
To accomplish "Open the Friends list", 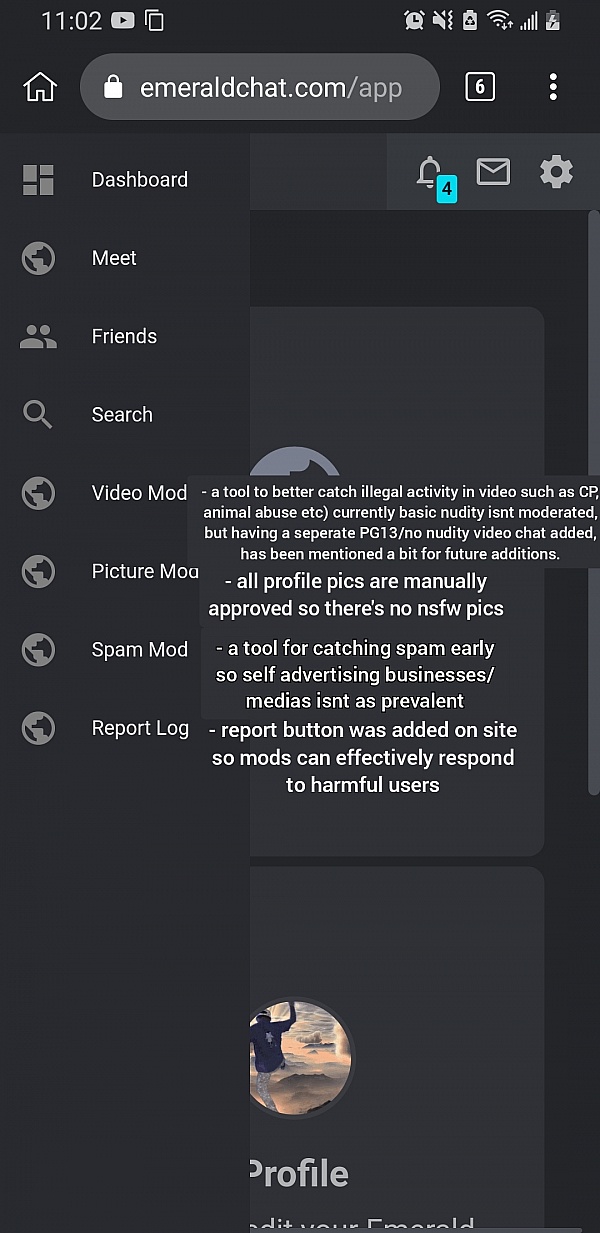I will click(124, 336).
